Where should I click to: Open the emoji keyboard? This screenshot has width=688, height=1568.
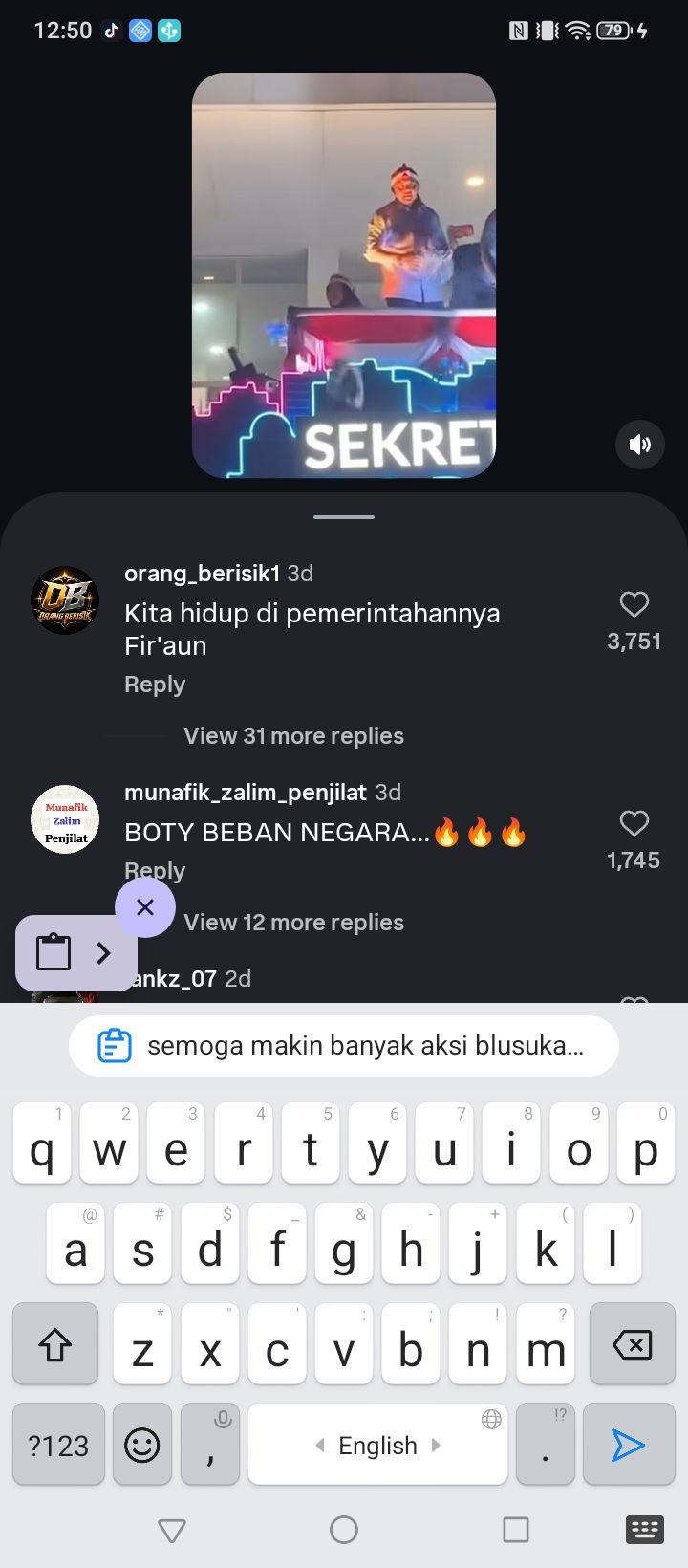[x=142, y=1445]
